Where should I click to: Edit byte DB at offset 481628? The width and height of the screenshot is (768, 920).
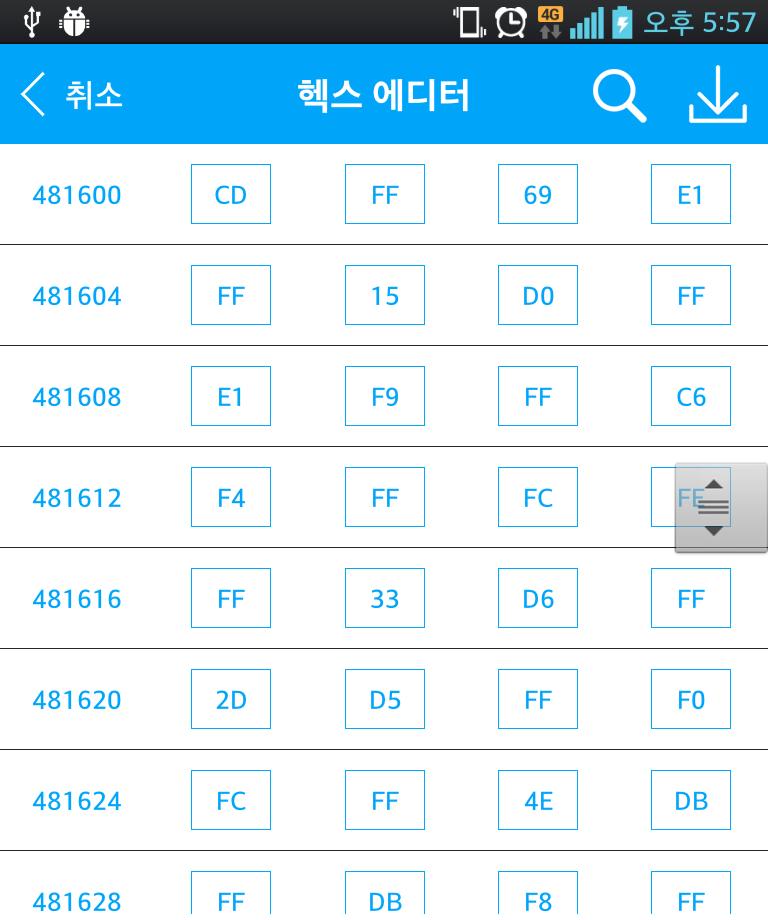384,898
